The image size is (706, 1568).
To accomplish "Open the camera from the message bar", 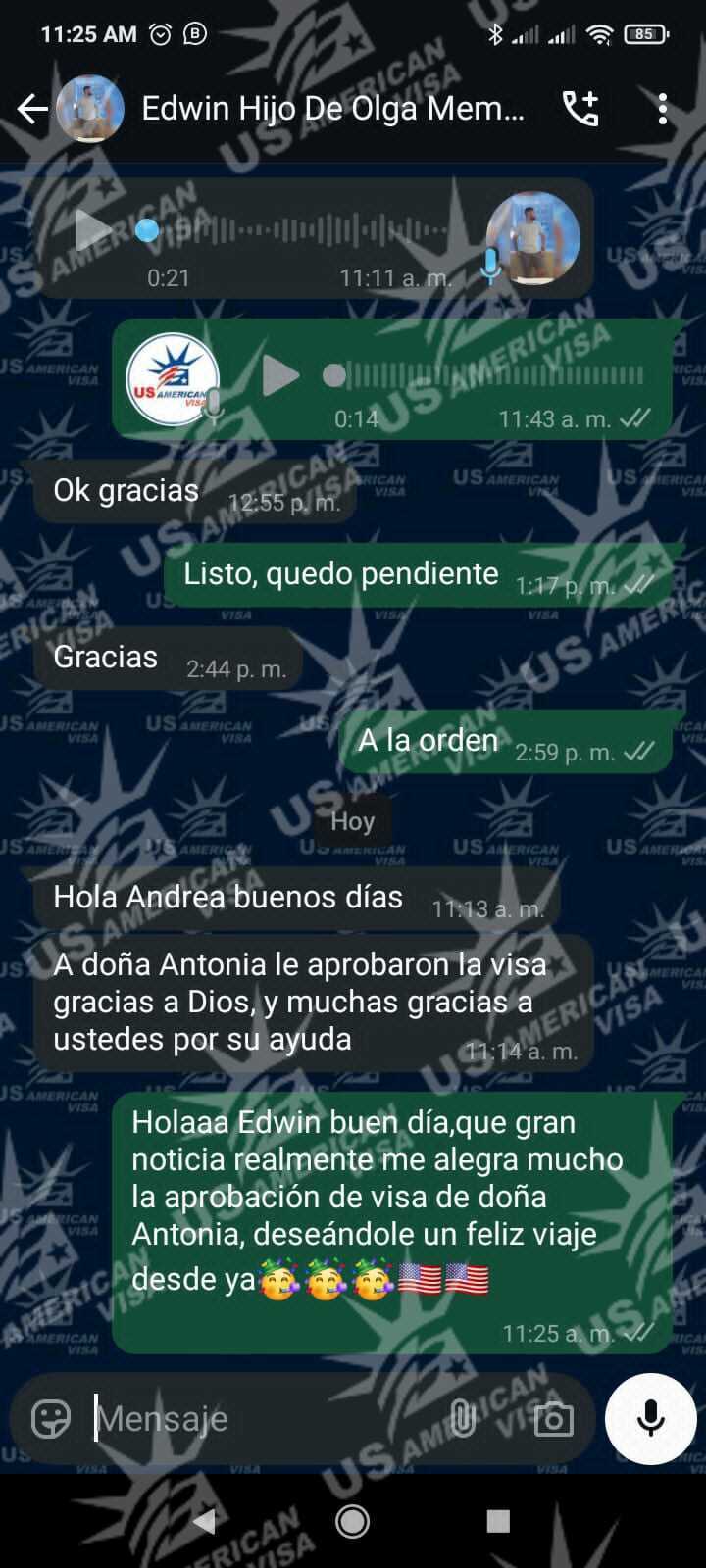I will point(553,1418).
